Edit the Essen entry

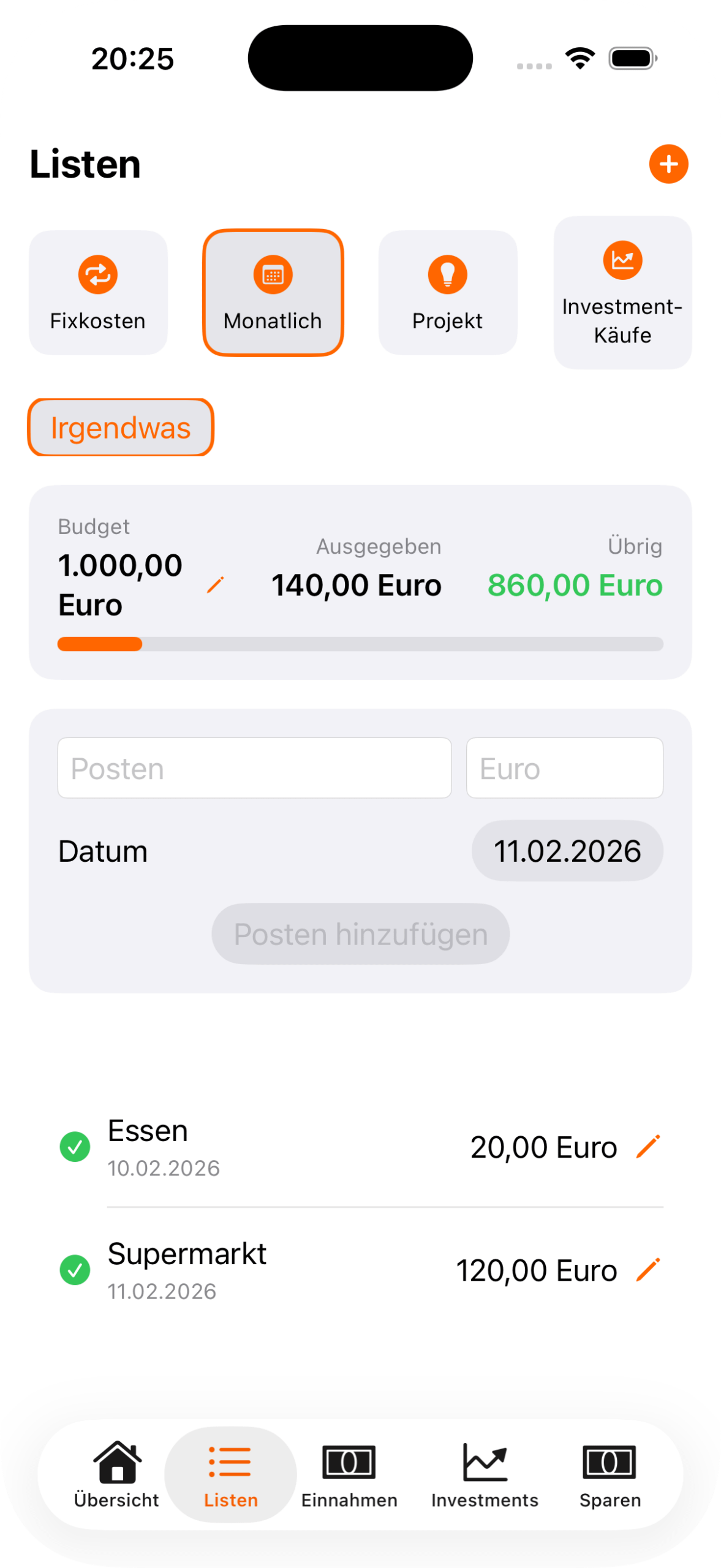click(648, 1147)
